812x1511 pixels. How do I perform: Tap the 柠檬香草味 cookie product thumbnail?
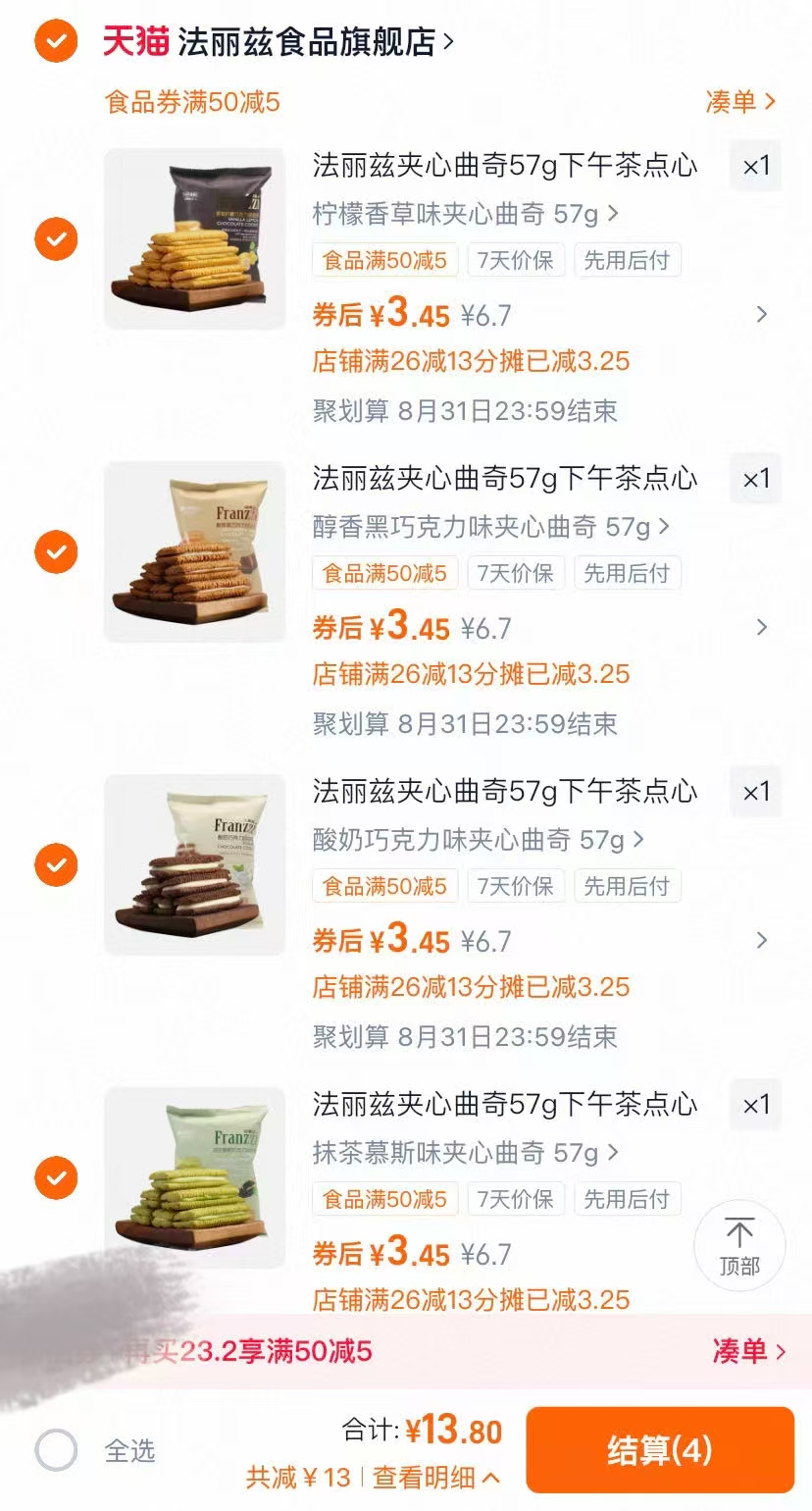pyautogui.click(x=194, y=238)
